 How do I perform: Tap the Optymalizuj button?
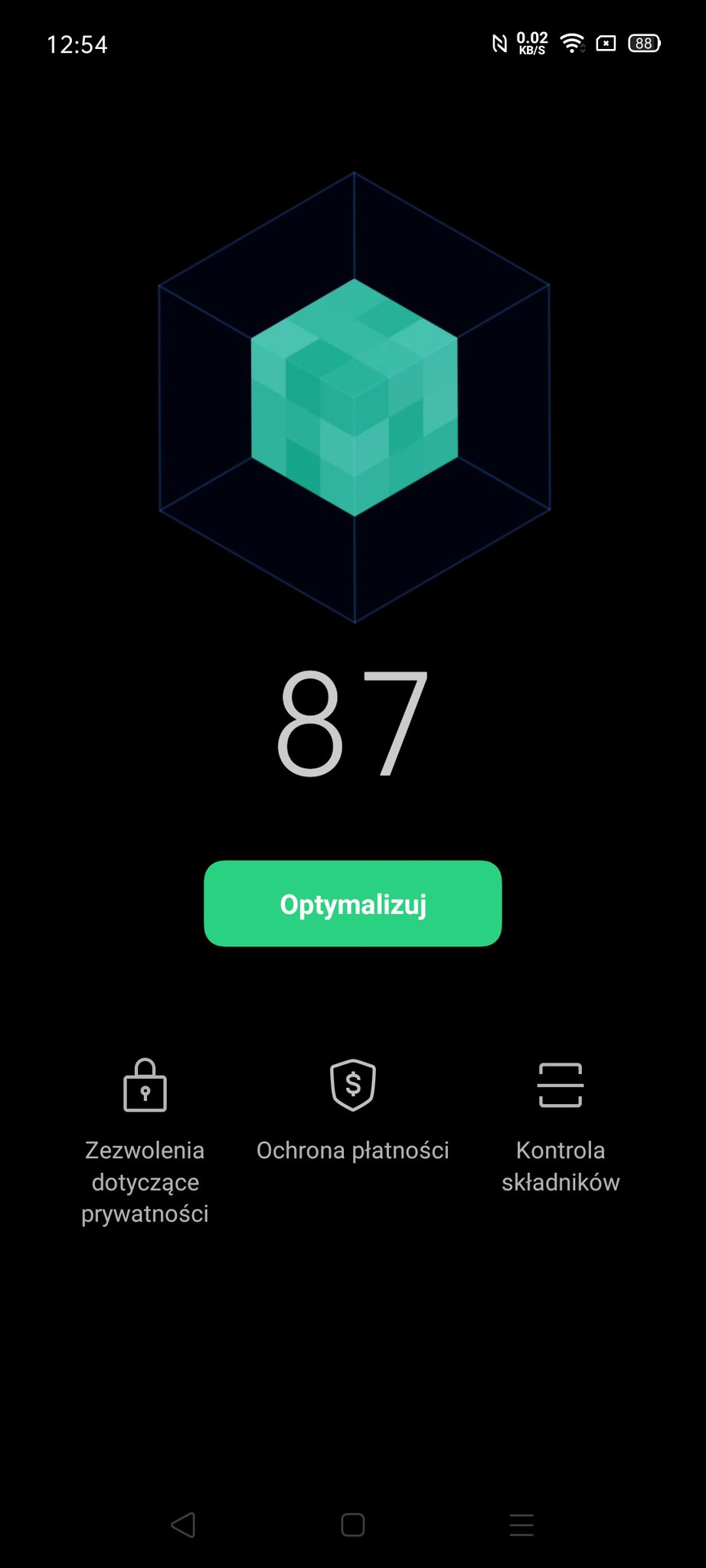point(353,903)
